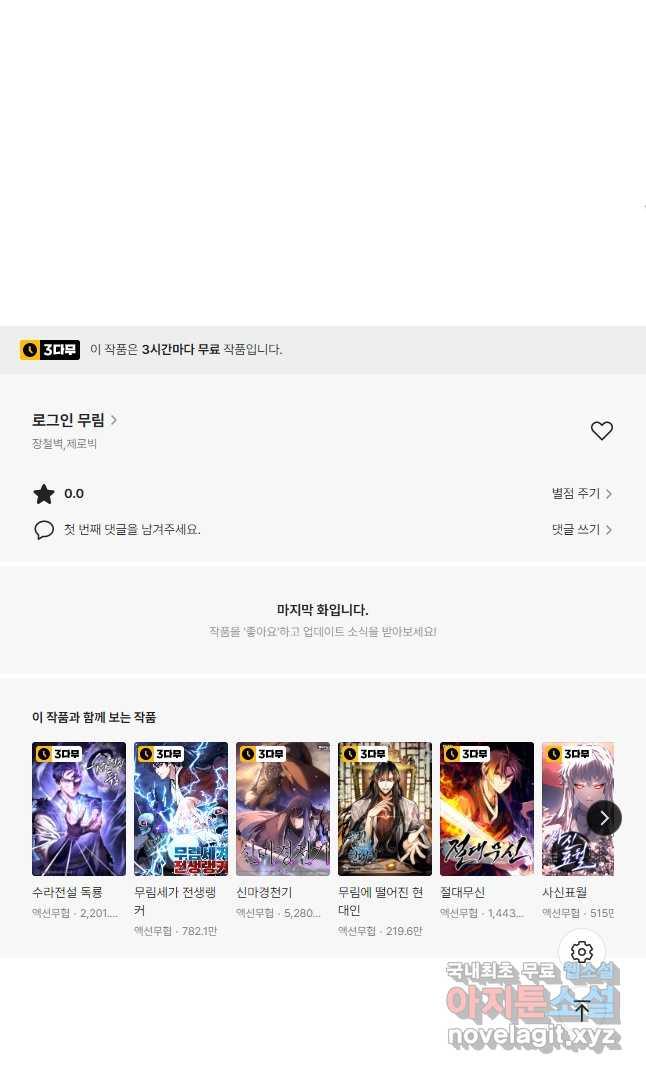Tap 별점 주기 to rate

click(x=581, y=494)
